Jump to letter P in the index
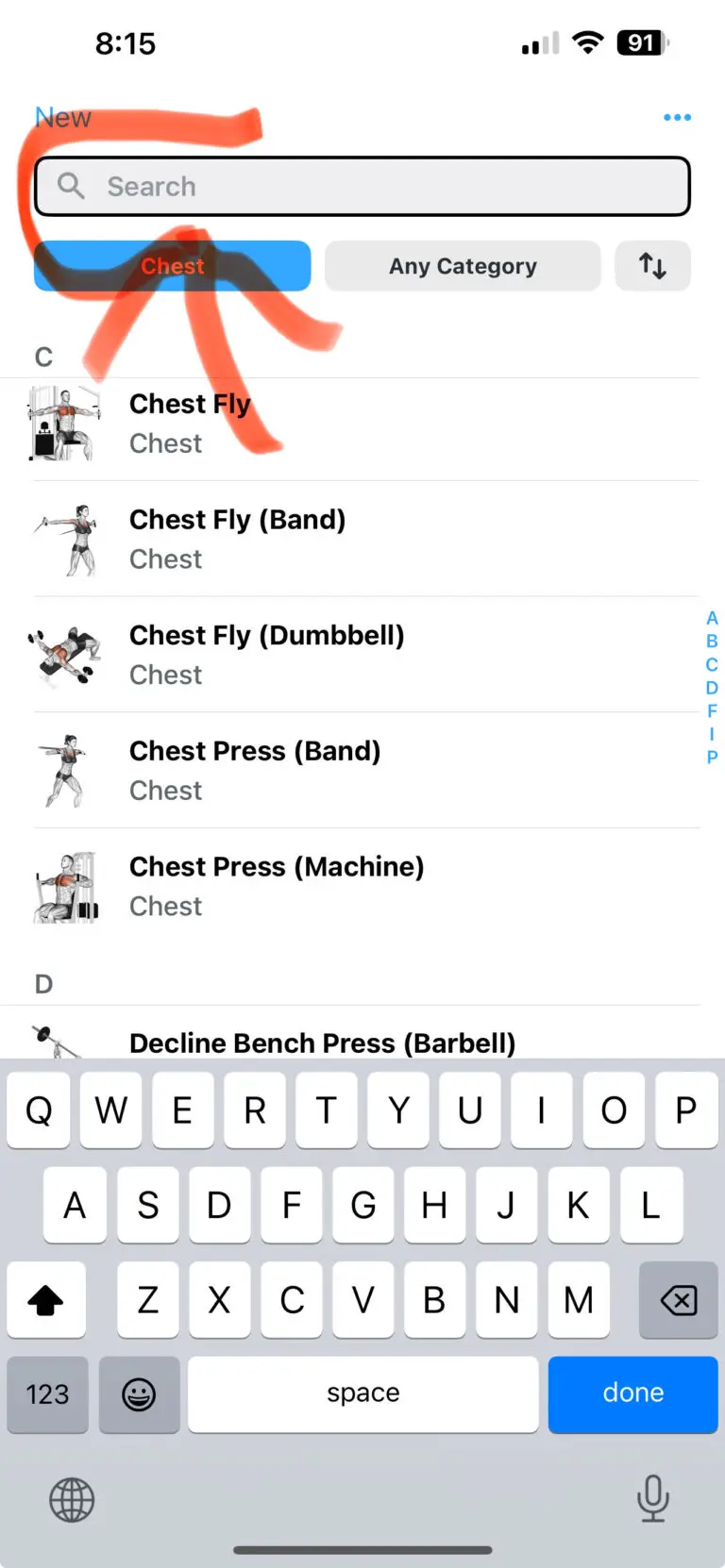The height and width of the screenshot is (1568, 725). [712, 757]
